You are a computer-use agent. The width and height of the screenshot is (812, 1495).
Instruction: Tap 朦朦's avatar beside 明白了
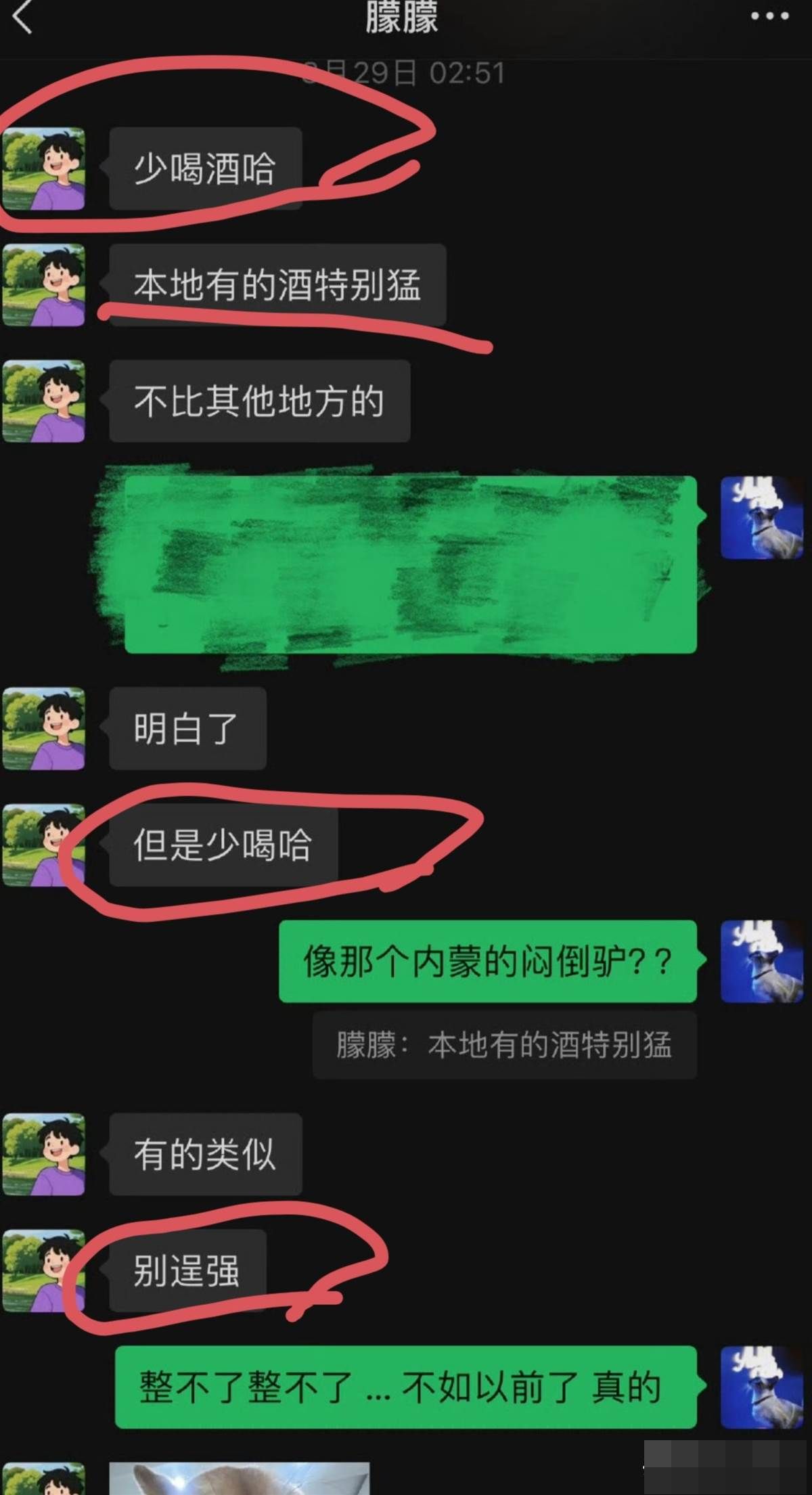(x=44, y=728)
